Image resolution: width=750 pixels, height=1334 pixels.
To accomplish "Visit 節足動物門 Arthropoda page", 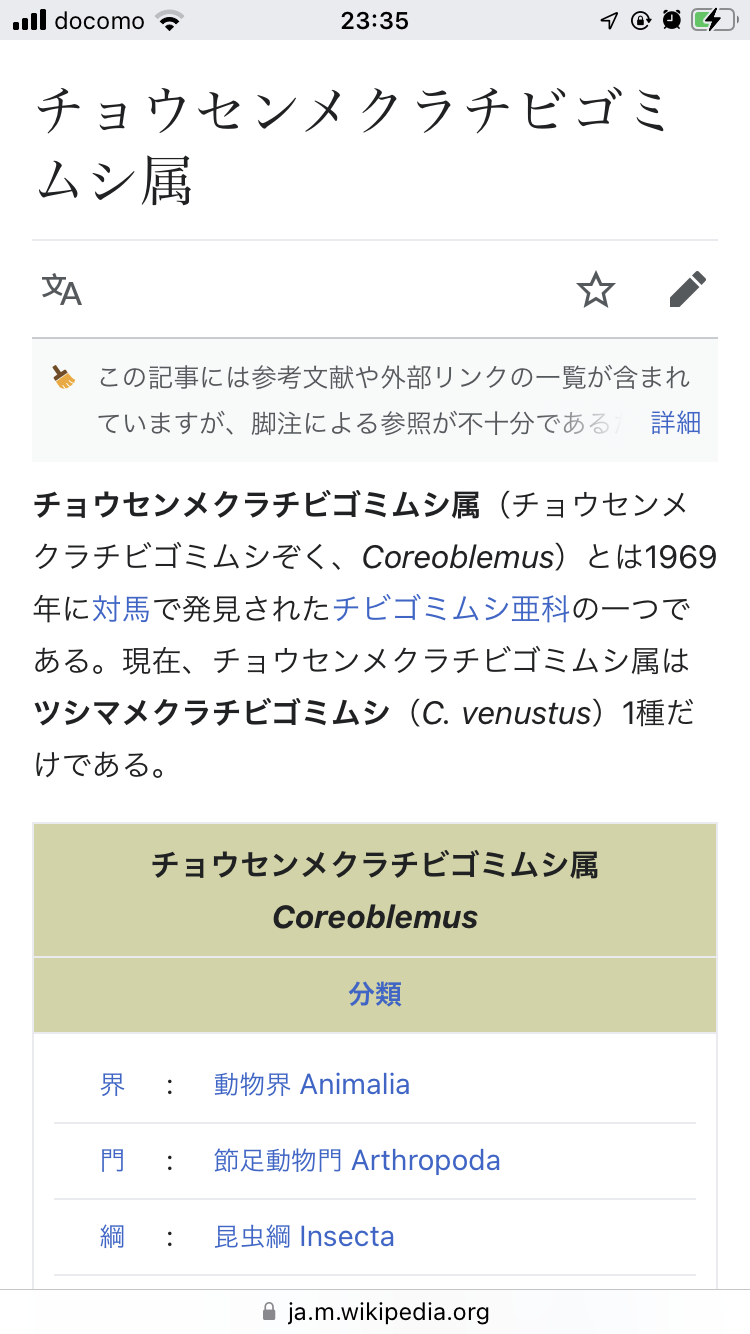I will point(357,1161).
